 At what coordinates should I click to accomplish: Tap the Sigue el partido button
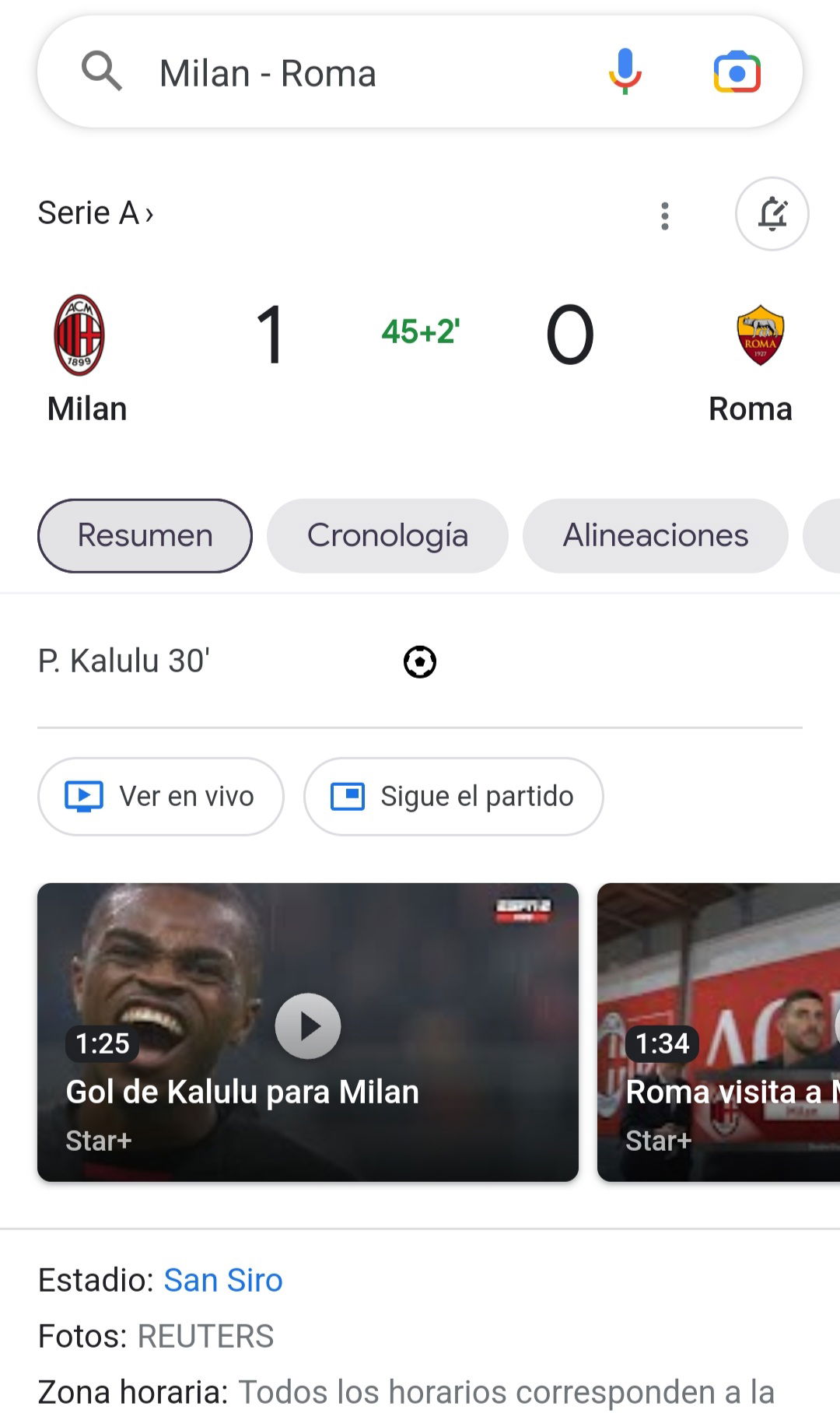(x=453, y=796)
